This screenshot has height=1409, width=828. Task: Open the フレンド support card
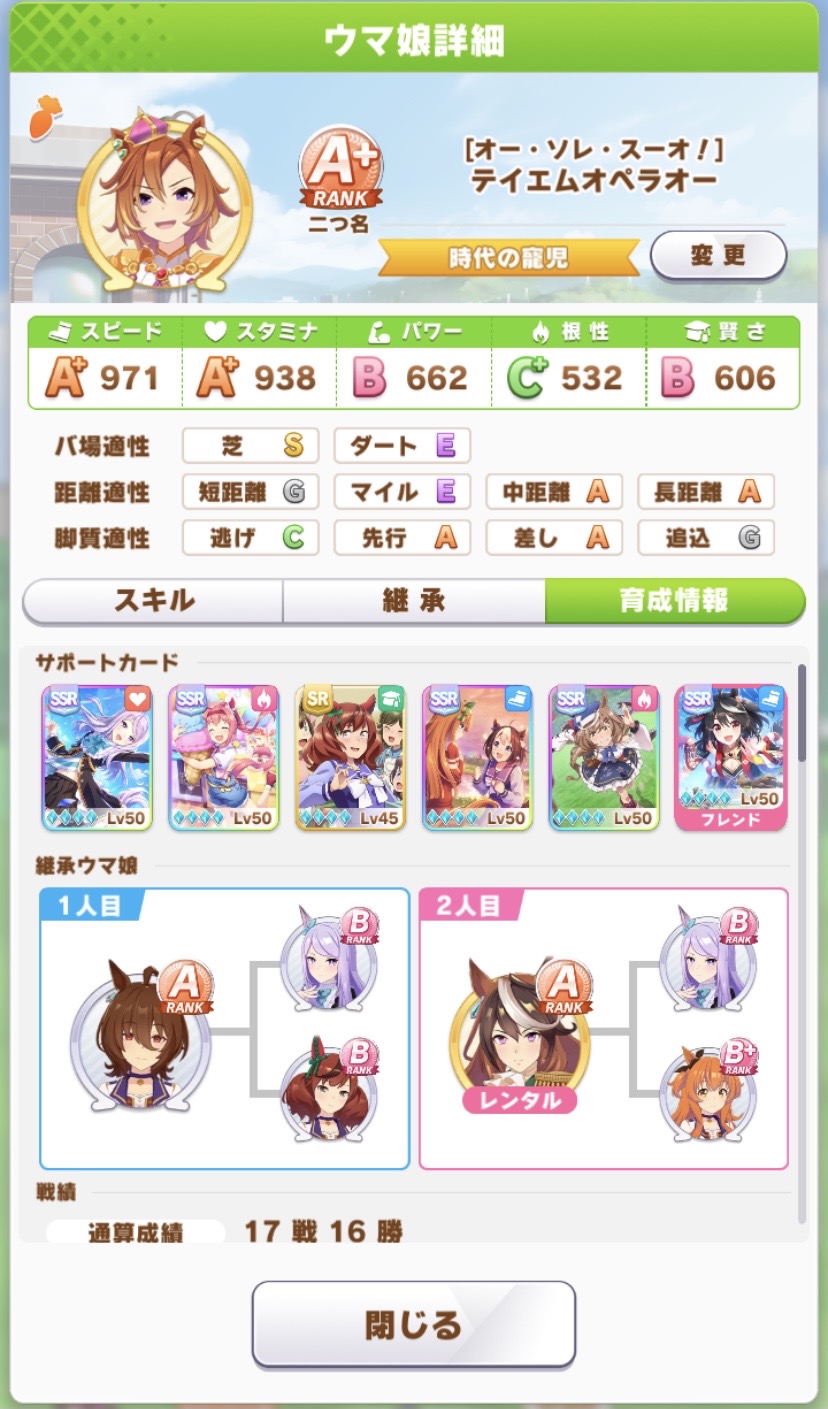(730, 757)
